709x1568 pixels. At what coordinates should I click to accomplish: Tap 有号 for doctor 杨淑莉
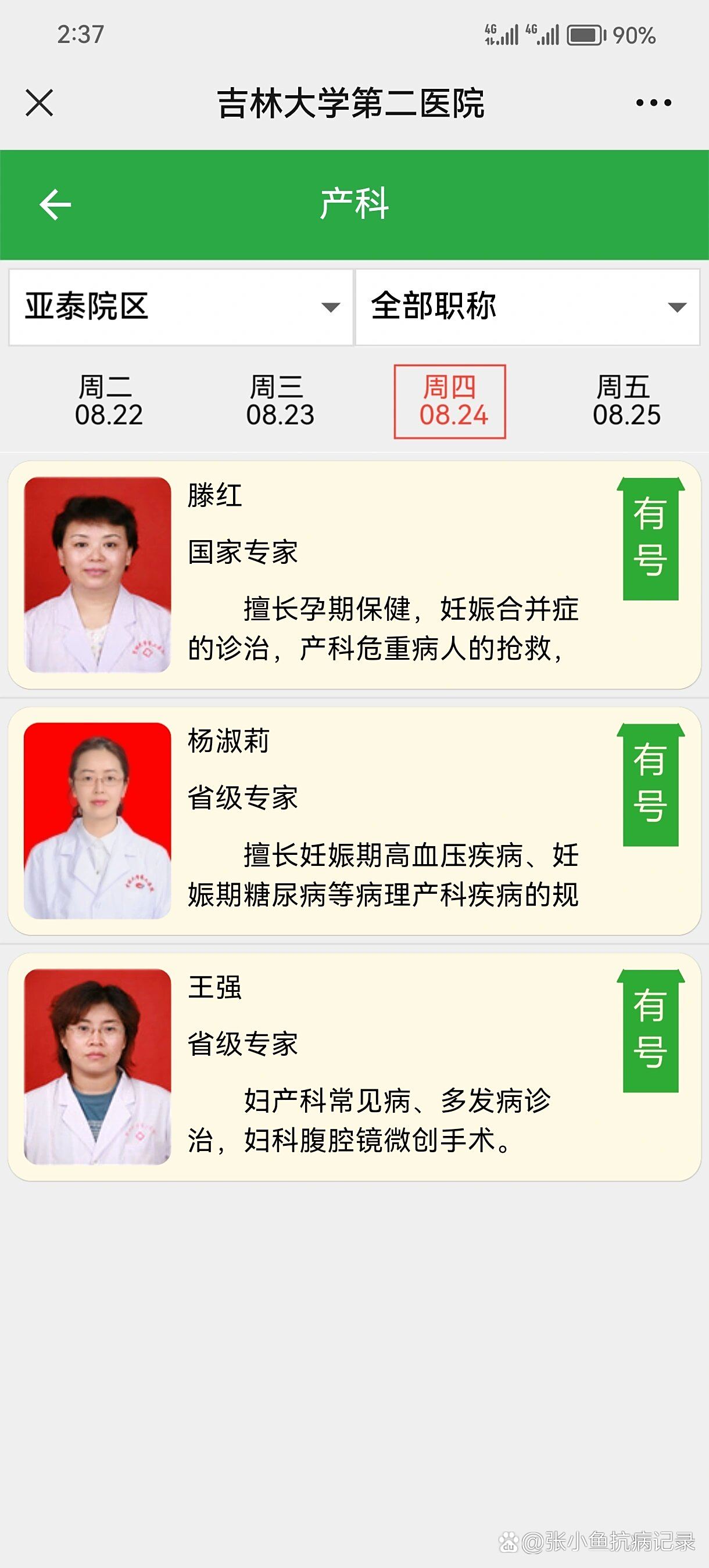coord(650,785)
